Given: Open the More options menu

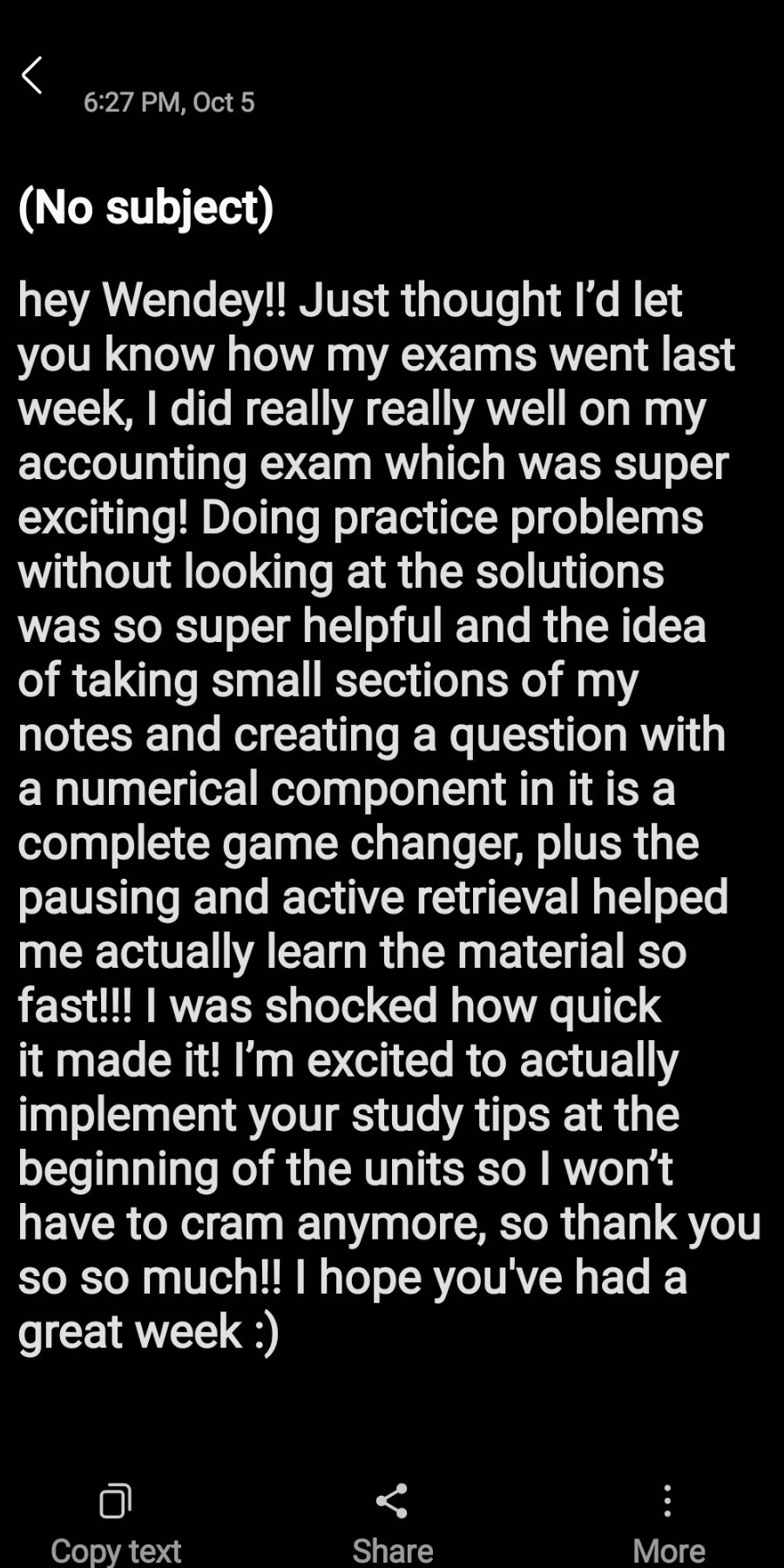Looking at the screenshot, I should pyautogui.click(x=668, y=1524).
